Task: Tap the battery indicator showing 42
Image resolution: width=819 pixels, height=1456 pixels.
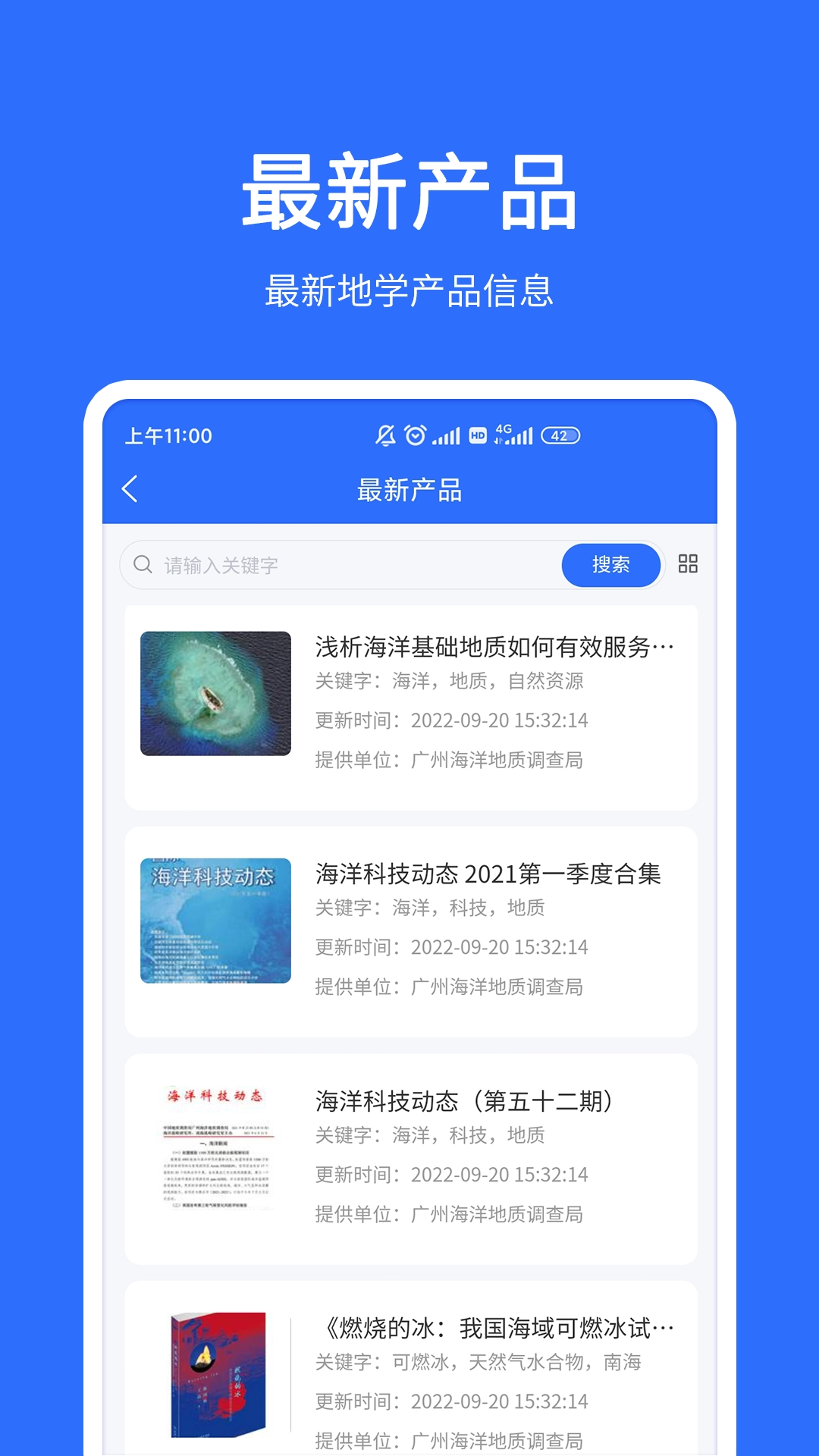Action: coord(560,435)
